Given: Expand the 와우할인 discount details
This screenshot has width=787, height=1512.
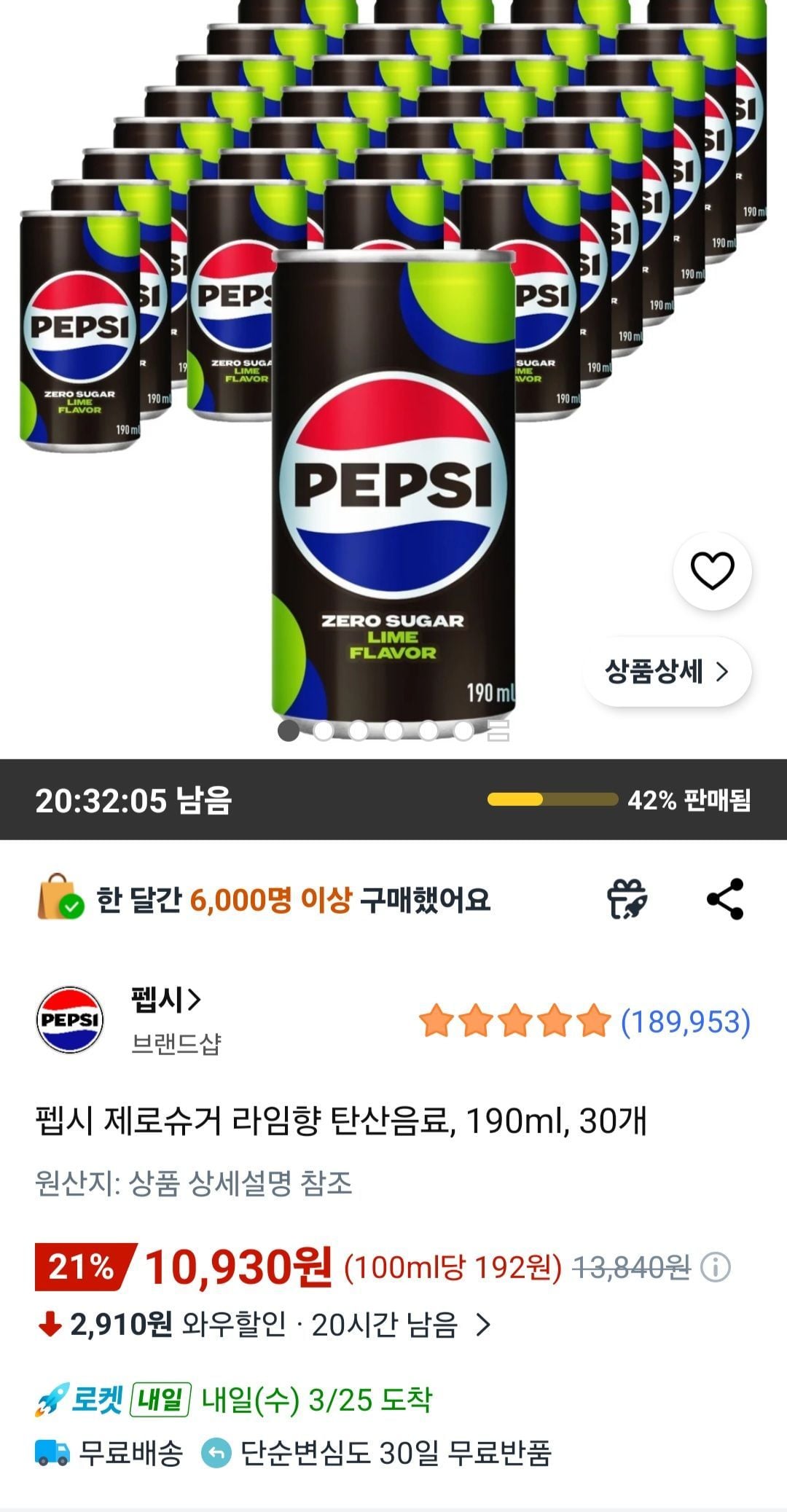Looking at the screenshot, I should [483, 1325].
